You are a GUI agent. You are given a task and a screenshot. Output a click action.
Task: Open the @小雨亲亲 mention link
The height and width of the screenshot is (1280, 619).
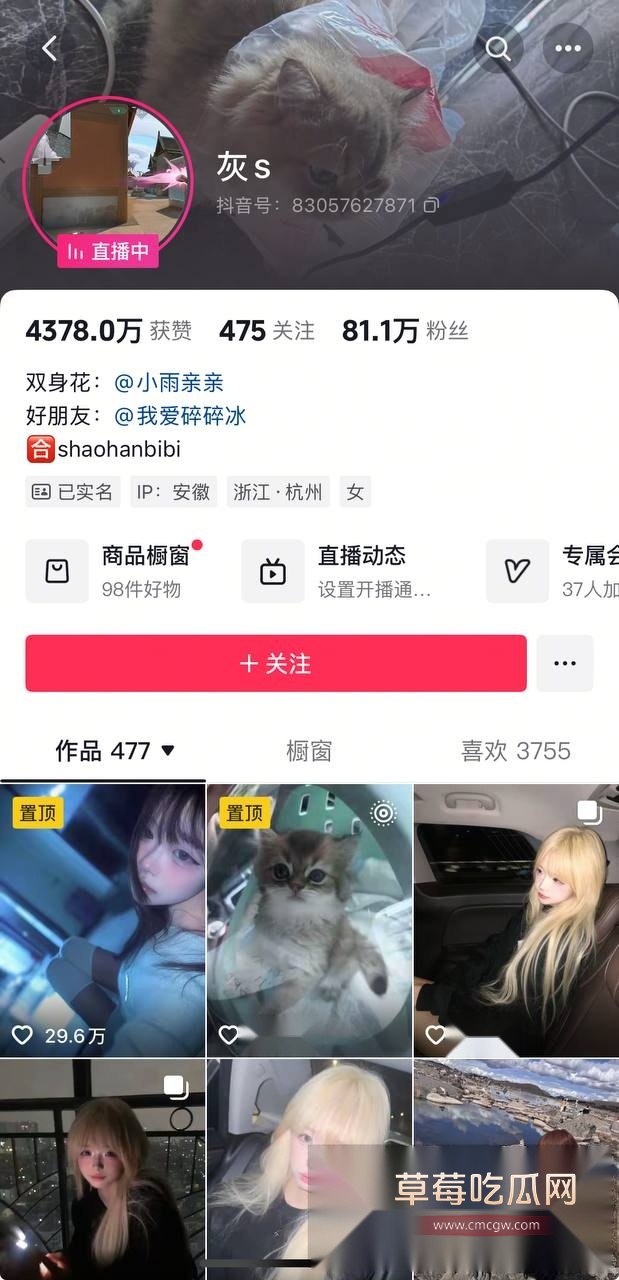168,382
